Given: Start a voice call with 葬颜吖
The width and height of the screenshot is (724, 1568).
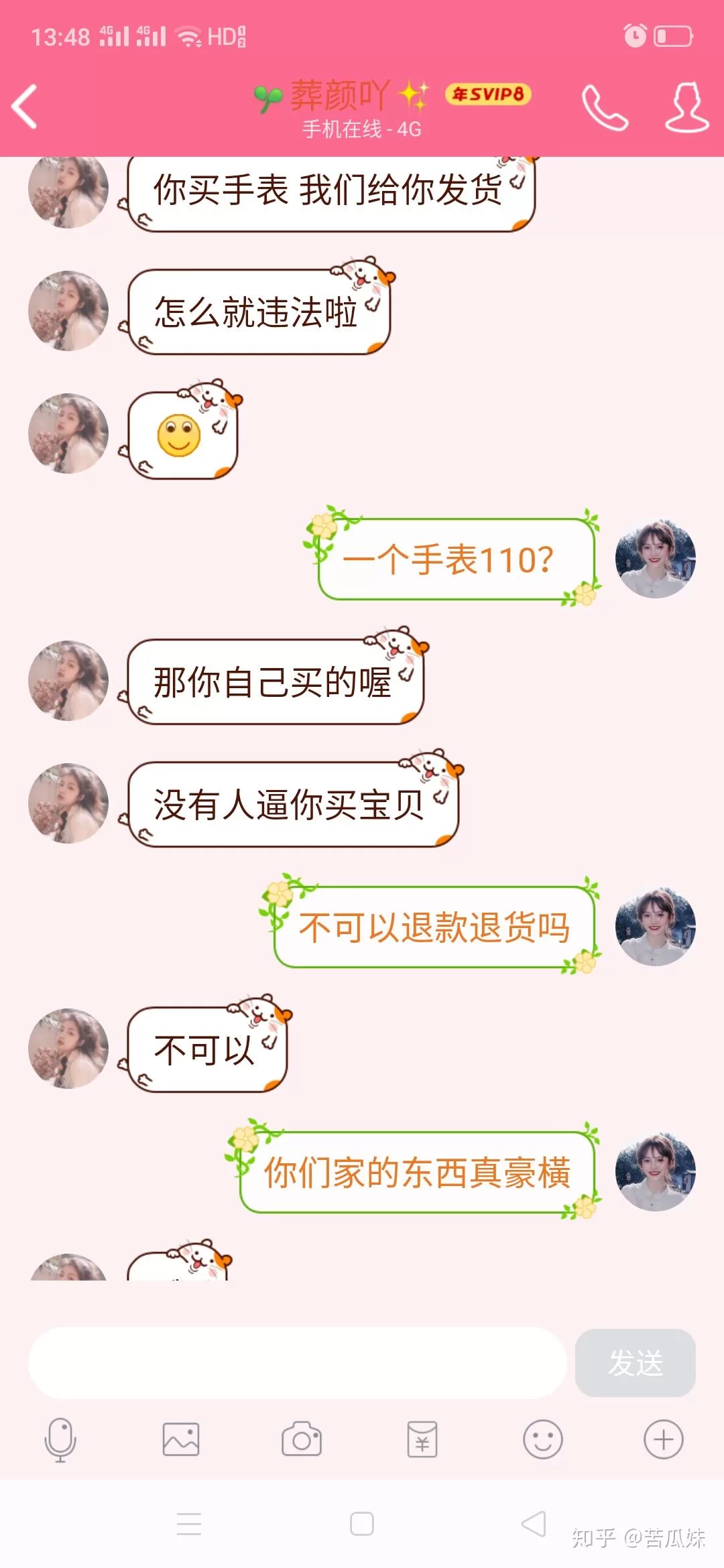Looking at the screenshot, I should pyautogui.click(x=604, y=107).
